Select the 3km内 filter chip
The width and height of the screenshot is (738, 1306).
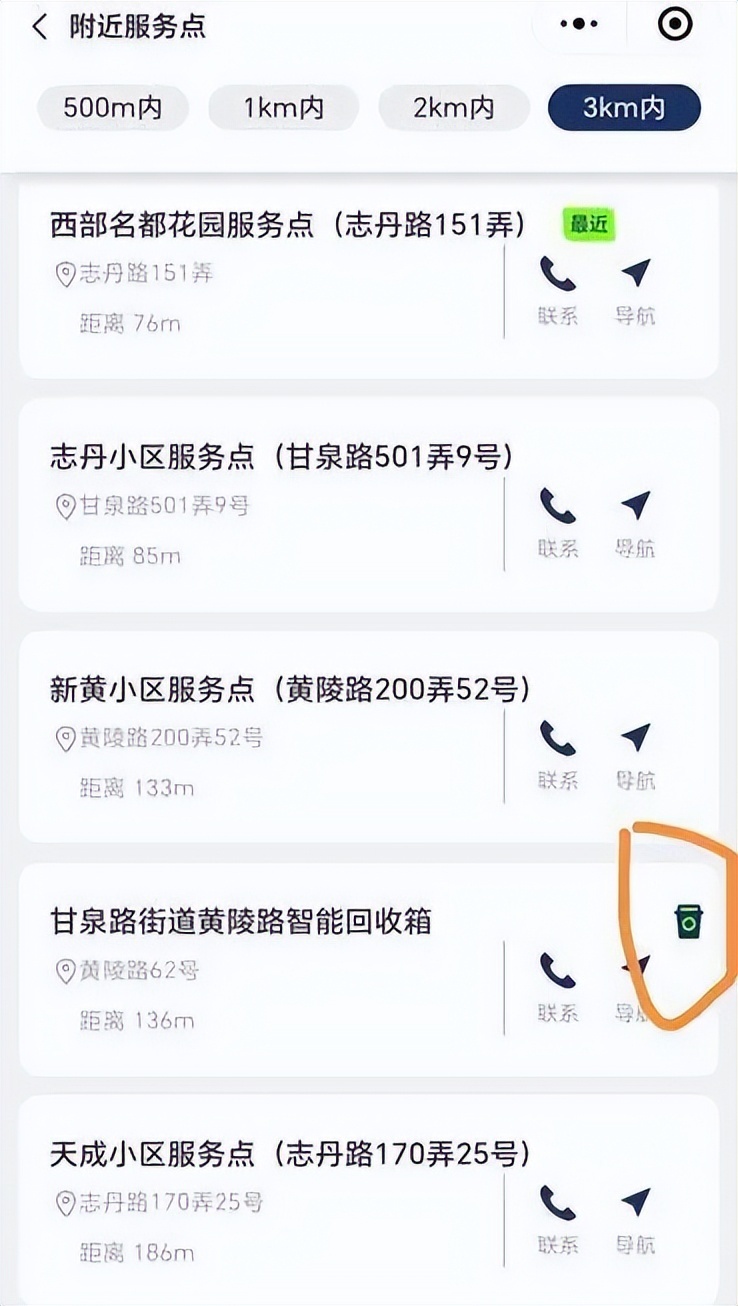622,108
